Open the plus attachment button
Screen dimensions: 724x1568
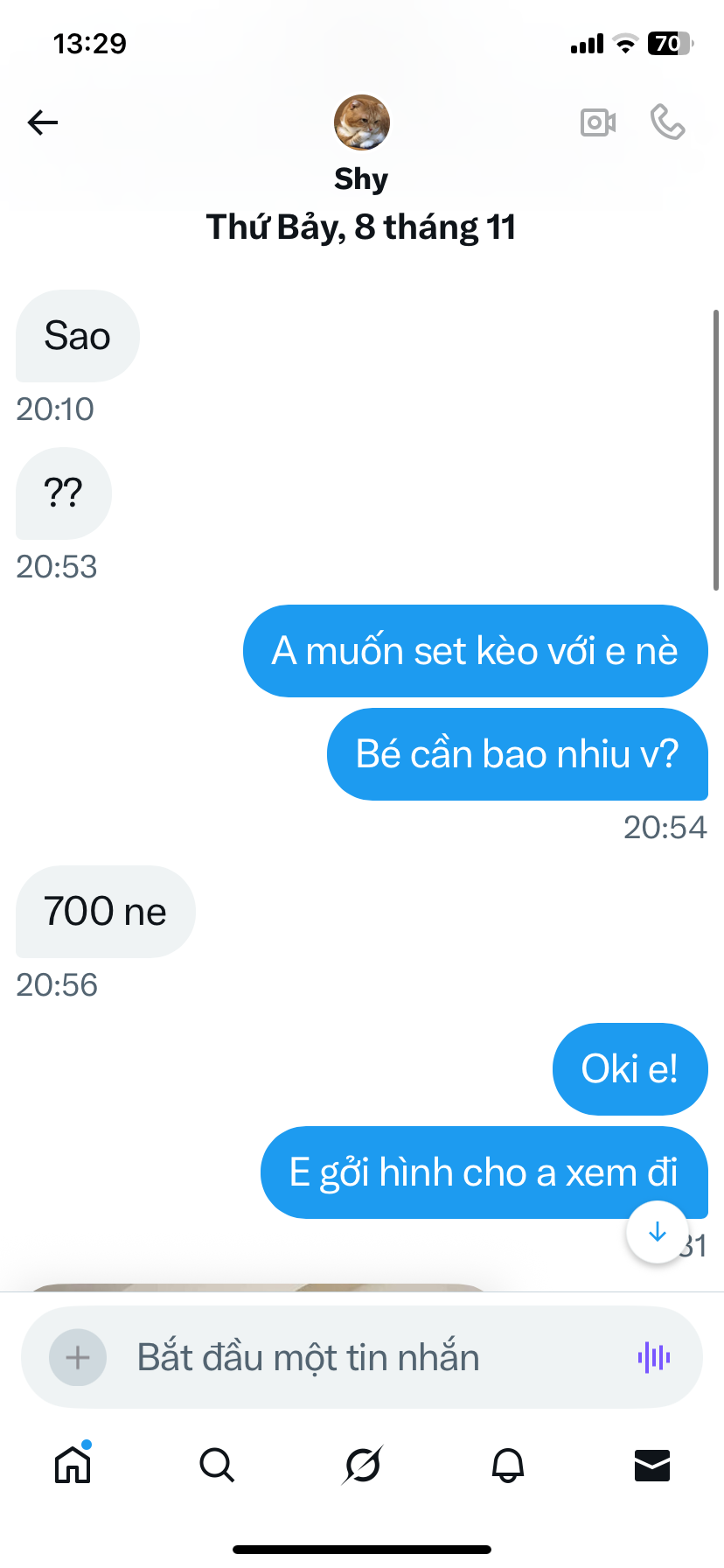pos(78,1357)
